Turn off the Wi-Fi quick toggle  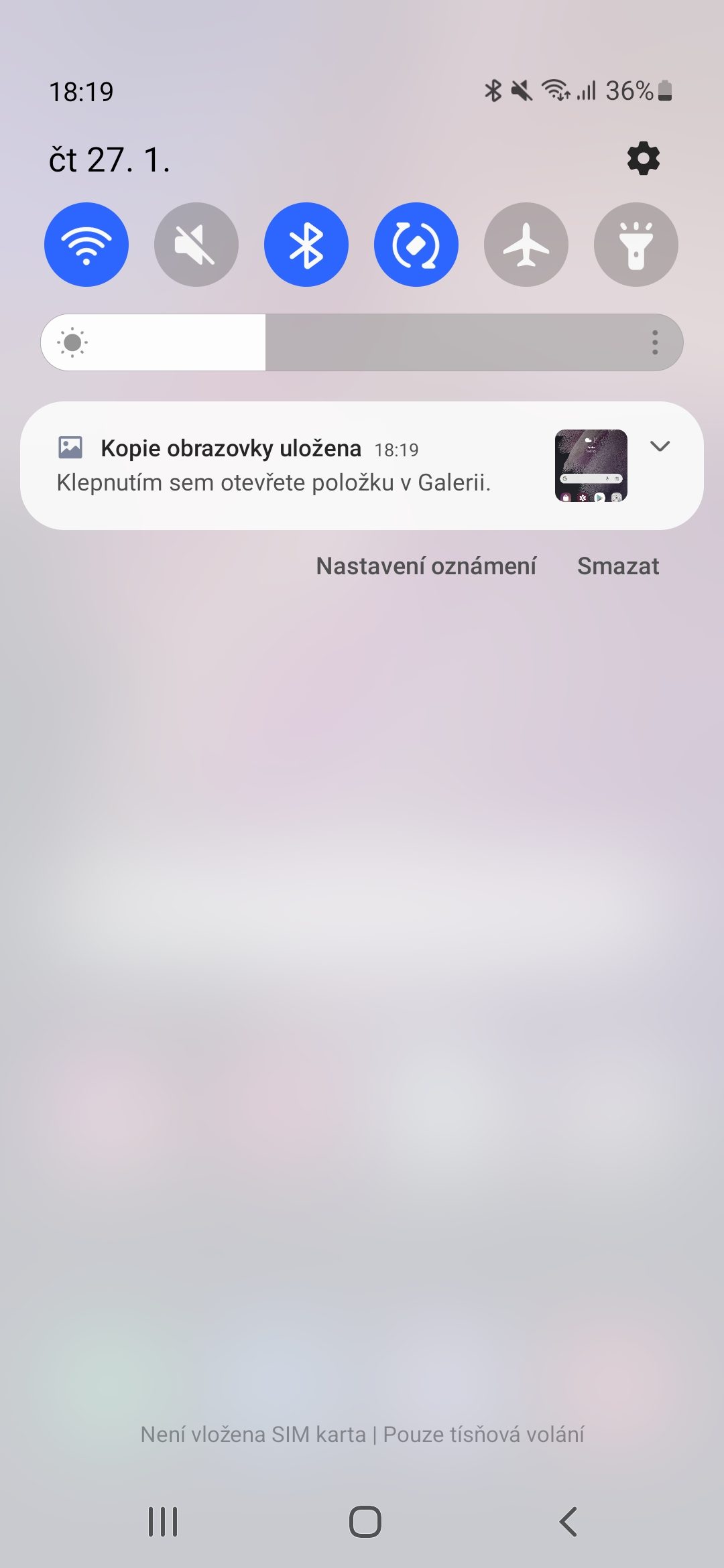[86, 245]
